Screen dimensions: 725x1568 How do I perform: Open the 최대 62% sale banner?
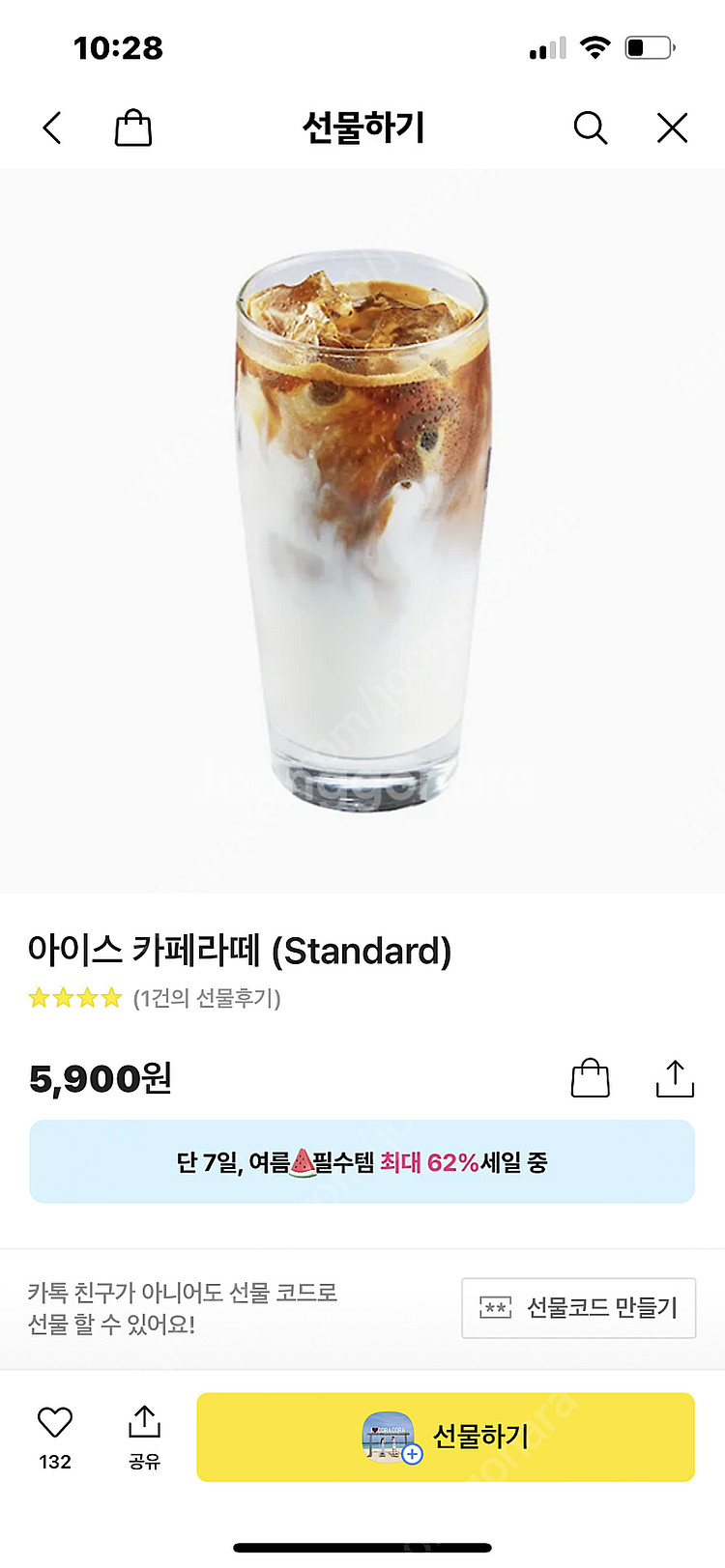point(362,1162)
